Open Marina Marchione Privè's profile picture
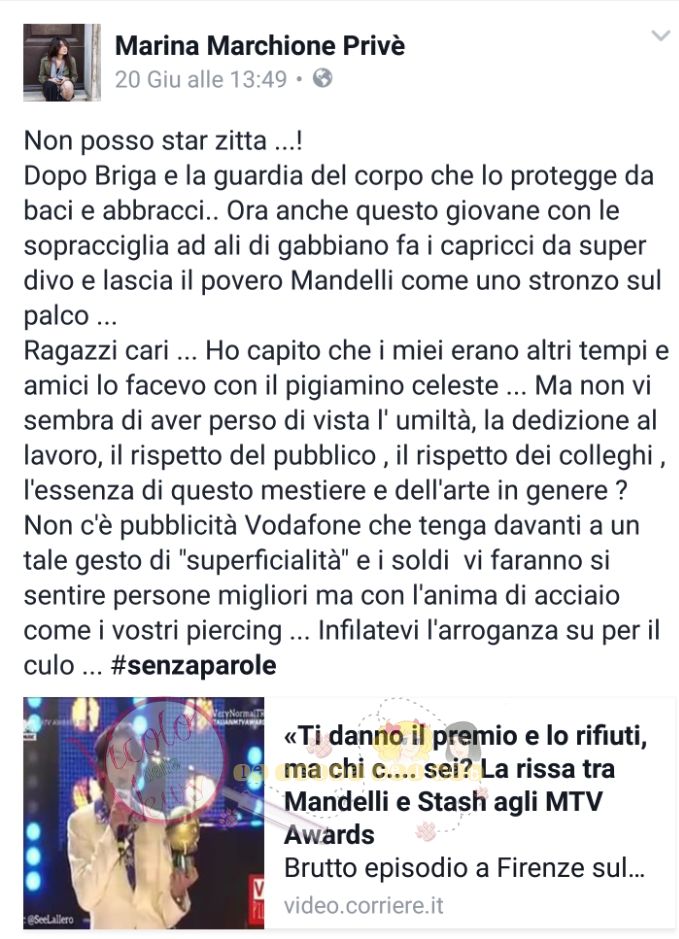 pos(62,62)
